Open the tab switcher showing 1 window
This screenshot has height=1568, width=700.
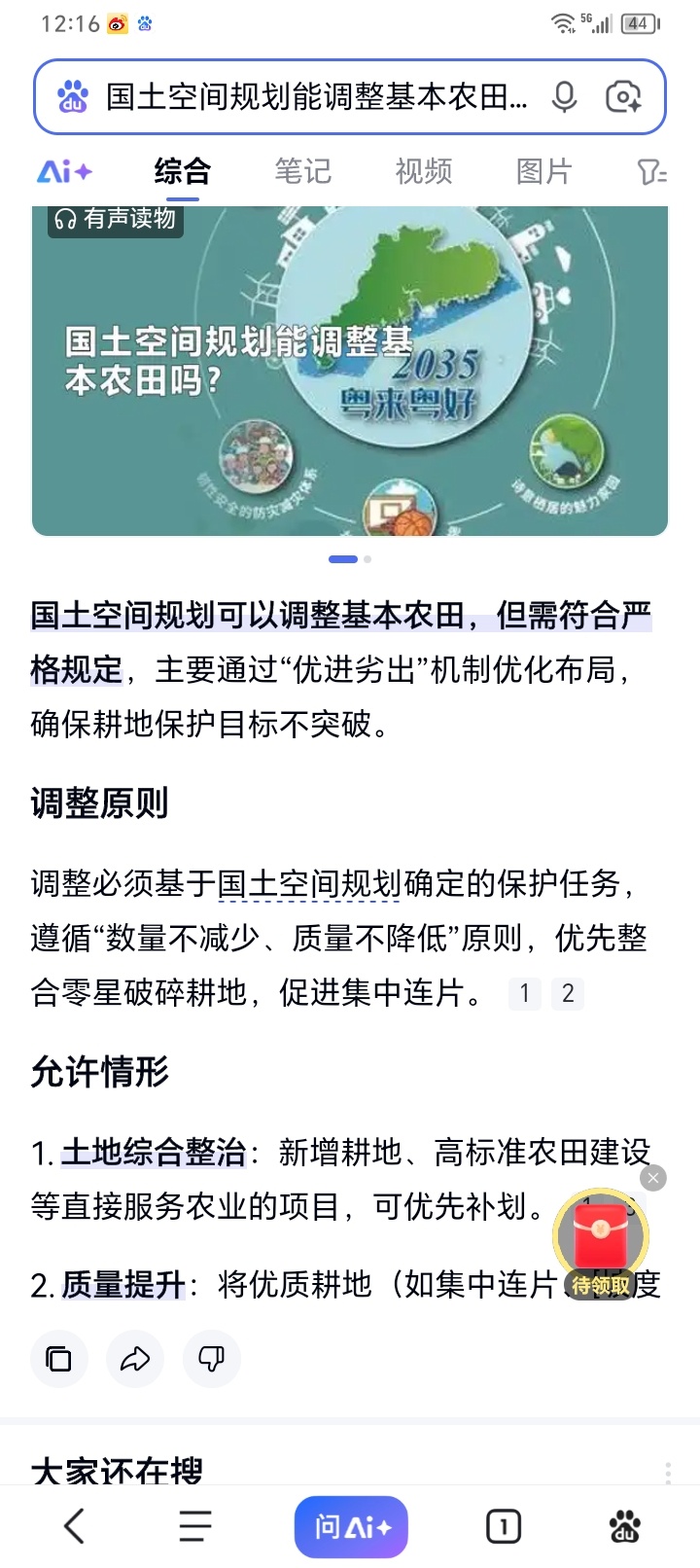tap(503, 1526)
